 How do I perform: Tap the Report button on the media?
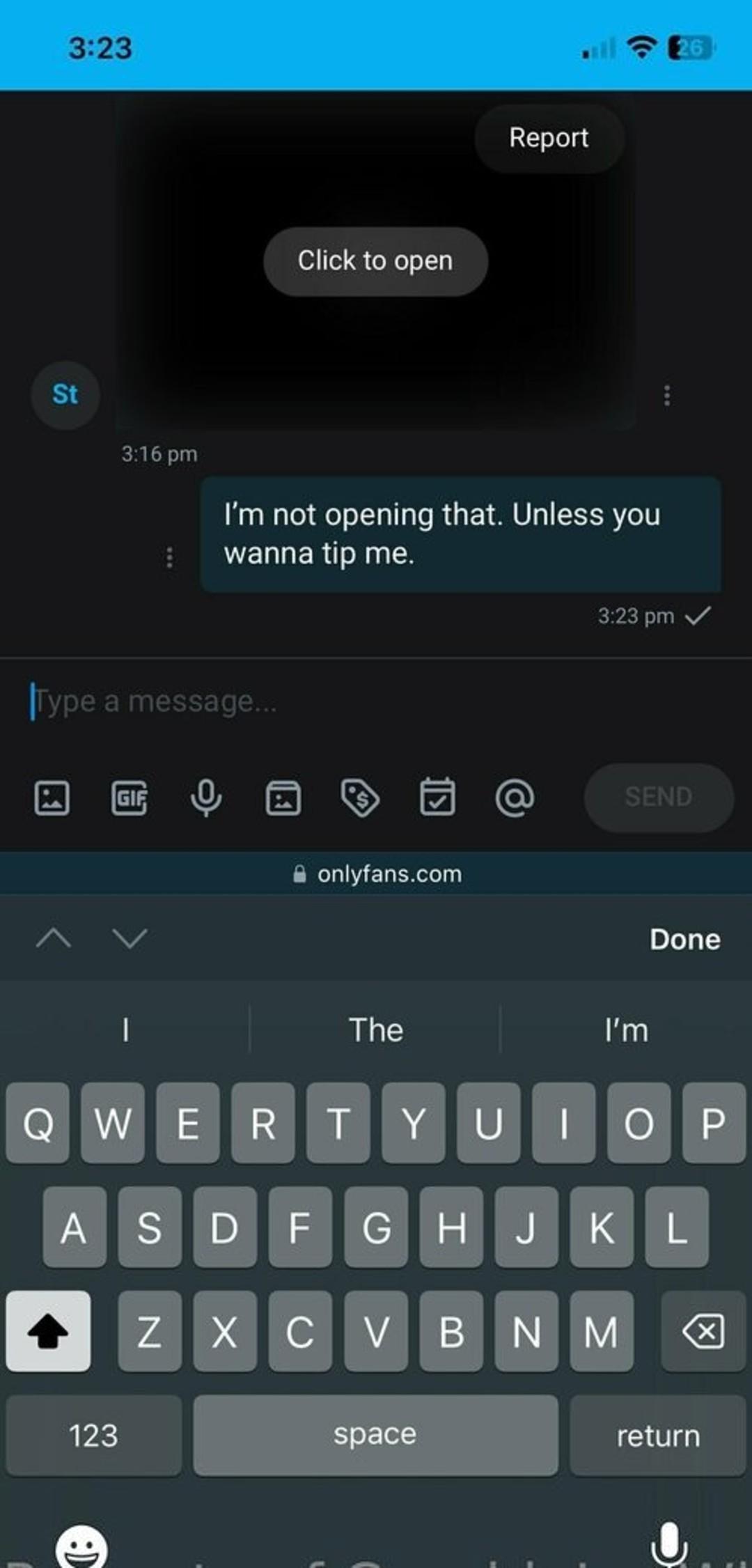tap(549, 138)
